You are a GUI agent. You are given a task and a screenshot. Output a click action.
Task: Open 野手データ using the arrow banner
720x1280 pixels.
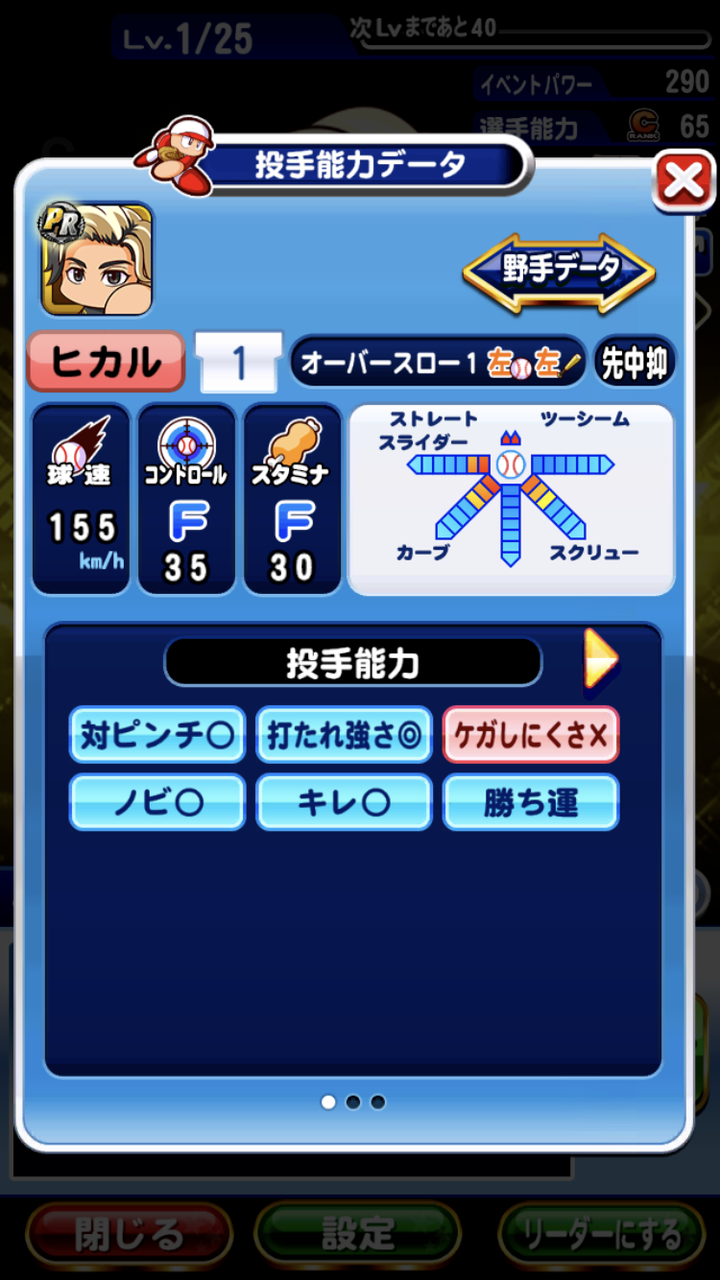(558, 268)
